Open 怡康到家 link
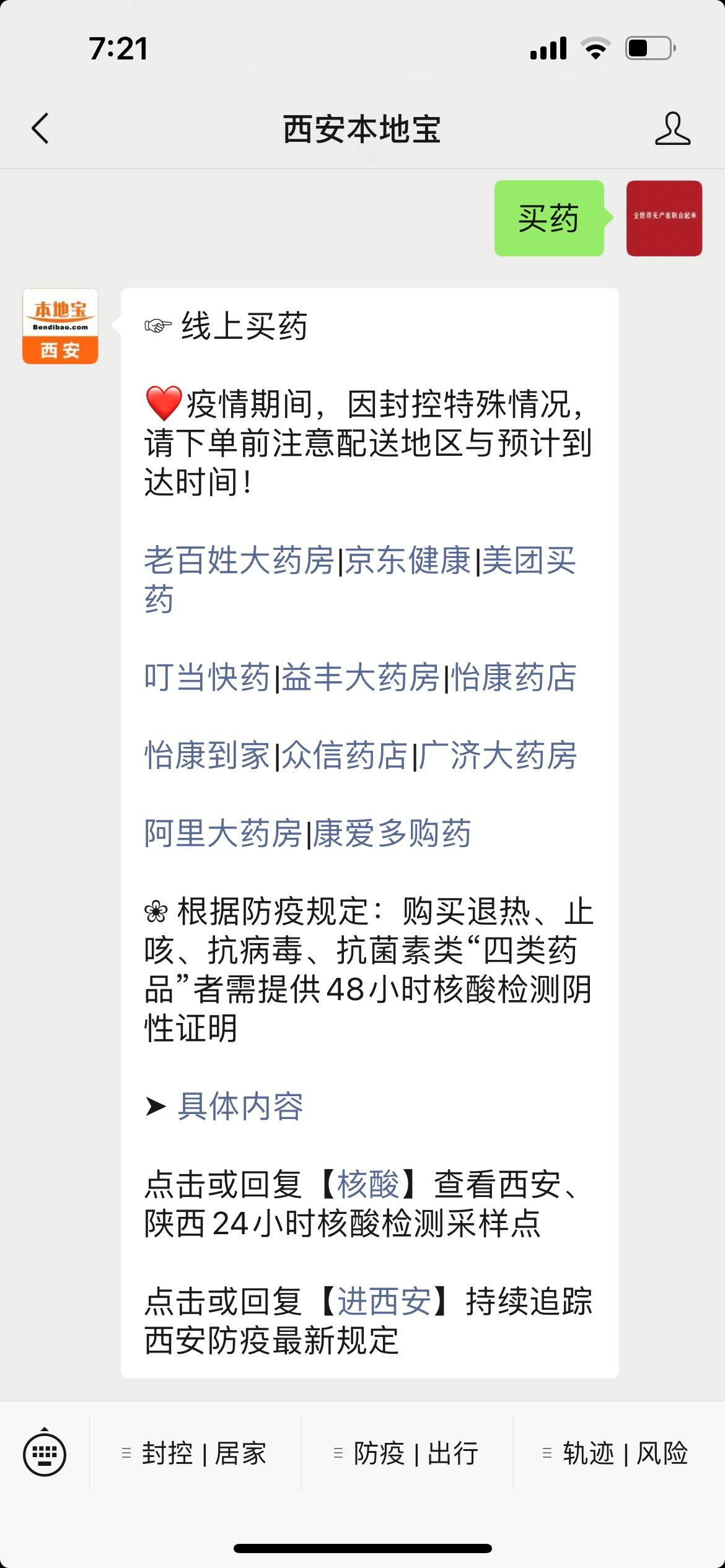The height and width of the screenshot is (1568, 725). click(207, 756)
